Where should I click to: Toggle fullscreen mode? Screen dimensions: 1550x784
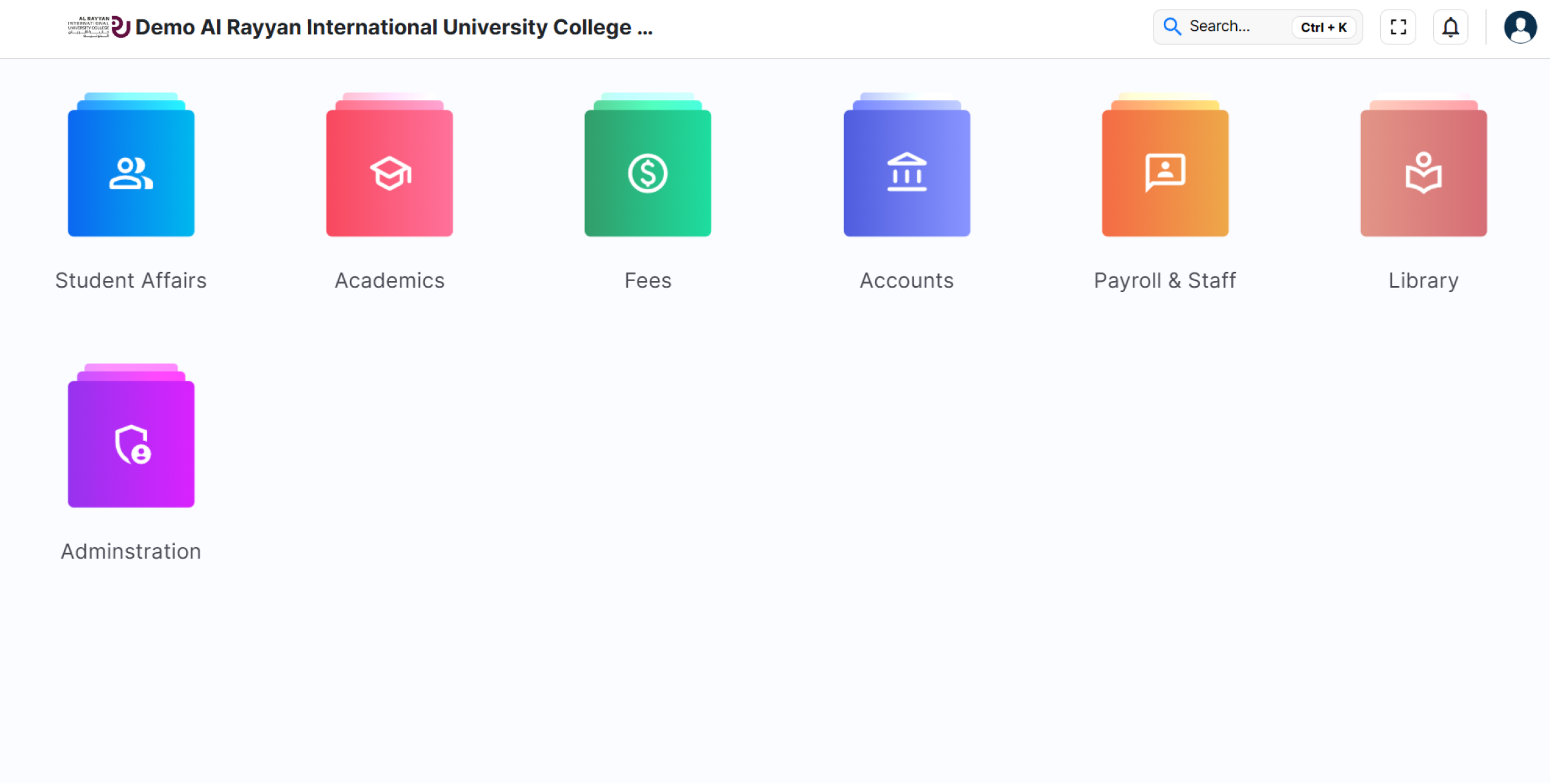1398,27
